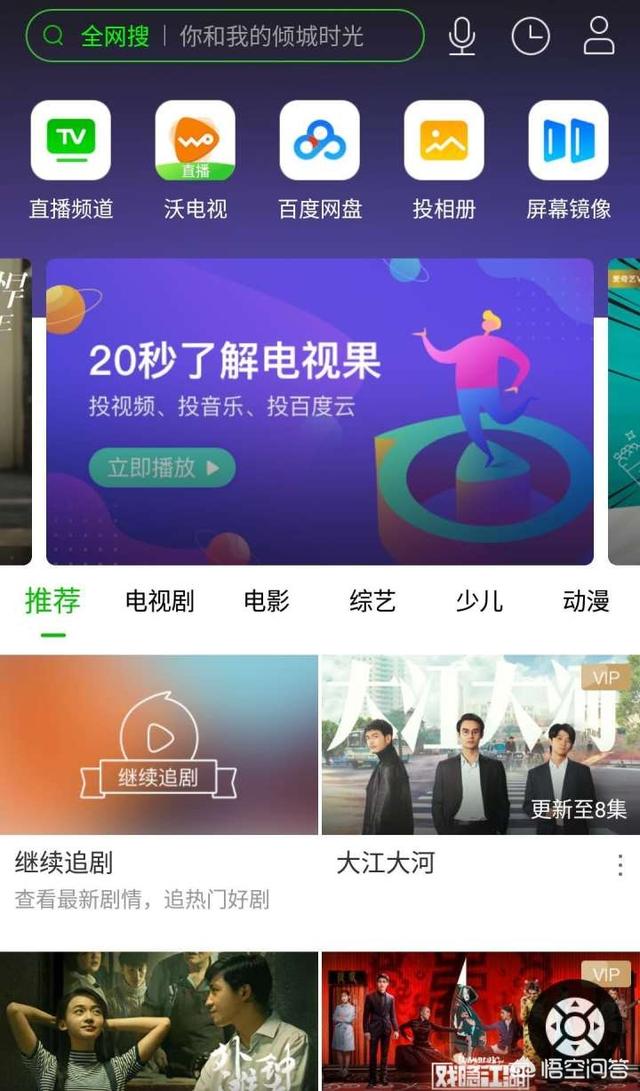
Task: Open more options for 大江大河
Action: point(620,865)
